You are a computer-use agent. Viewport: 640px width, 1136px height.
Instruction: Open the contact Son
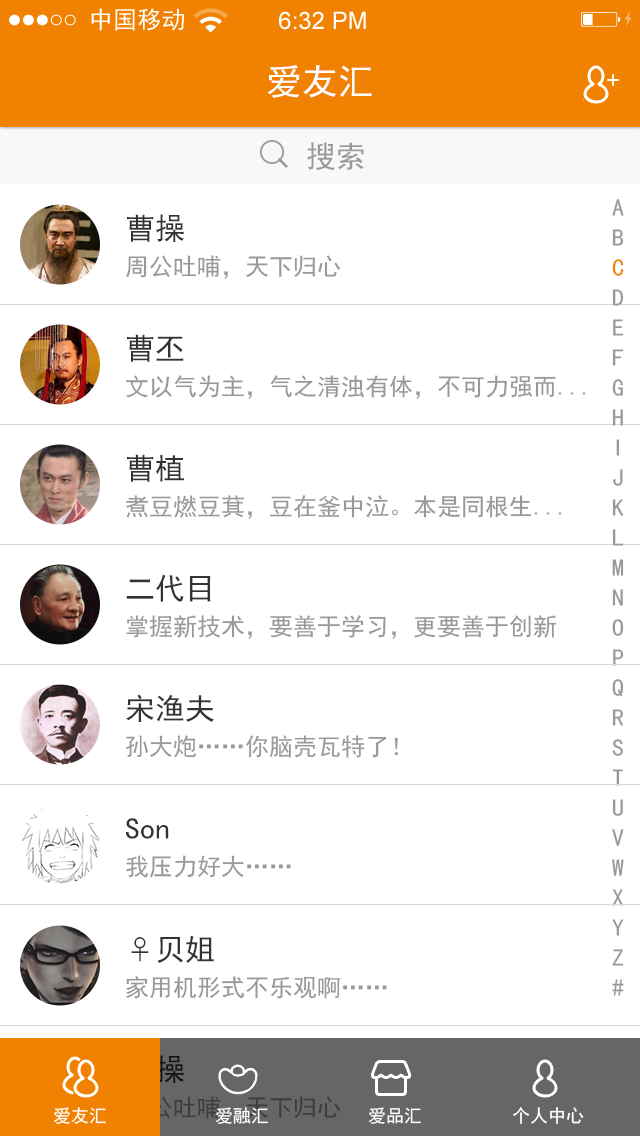point(300,845)
